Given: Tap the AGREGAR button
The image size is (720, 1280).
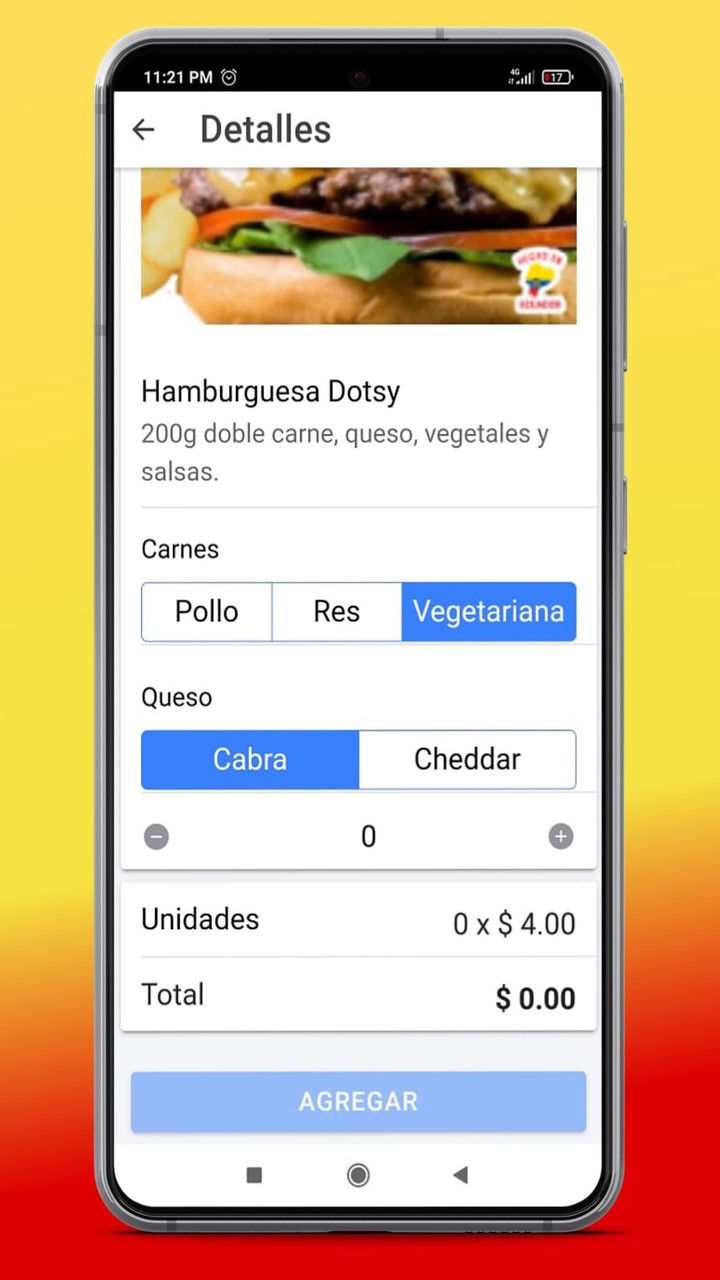Looking at the screenshot, I should click(358, 1101).
